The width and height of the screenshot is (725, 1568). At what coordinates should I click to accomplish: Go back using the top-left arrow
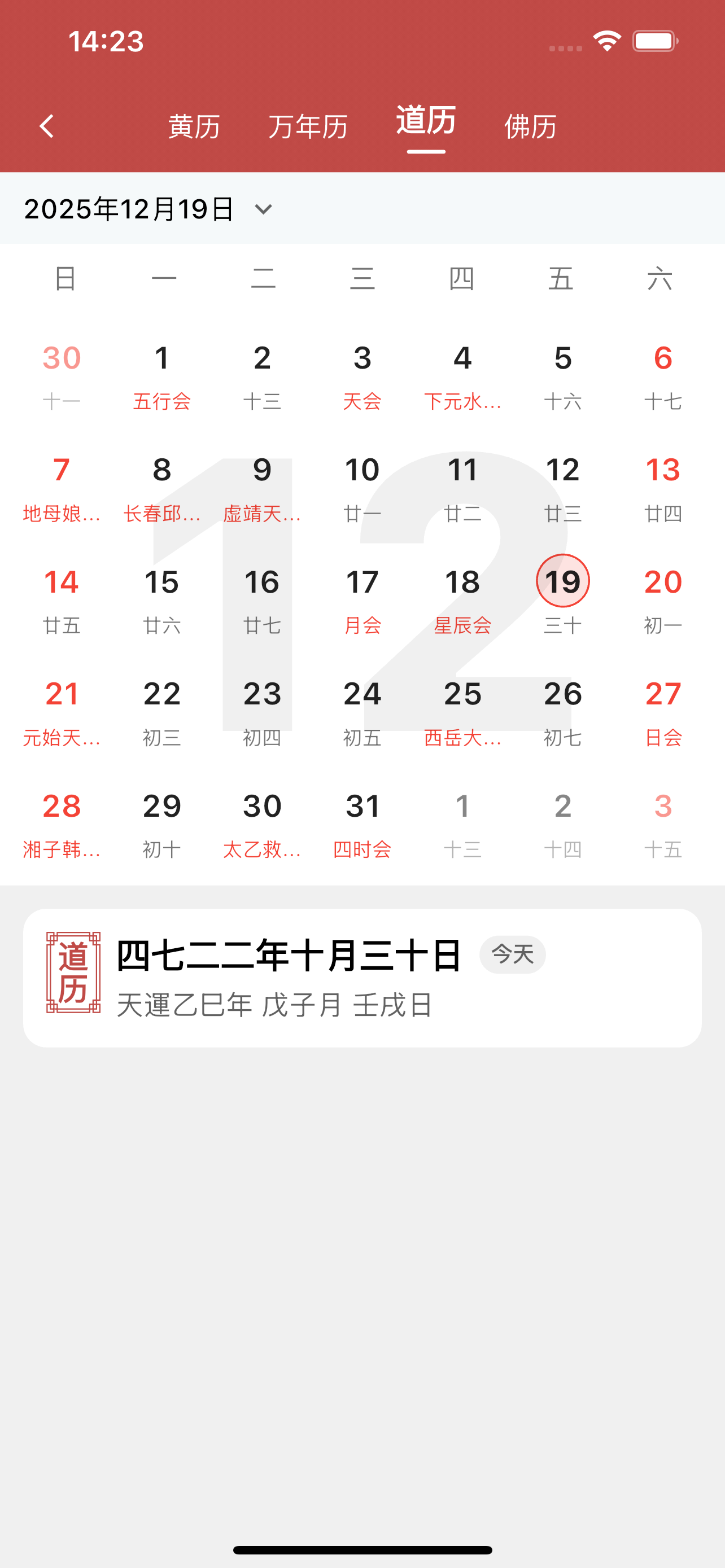point(47,126)
